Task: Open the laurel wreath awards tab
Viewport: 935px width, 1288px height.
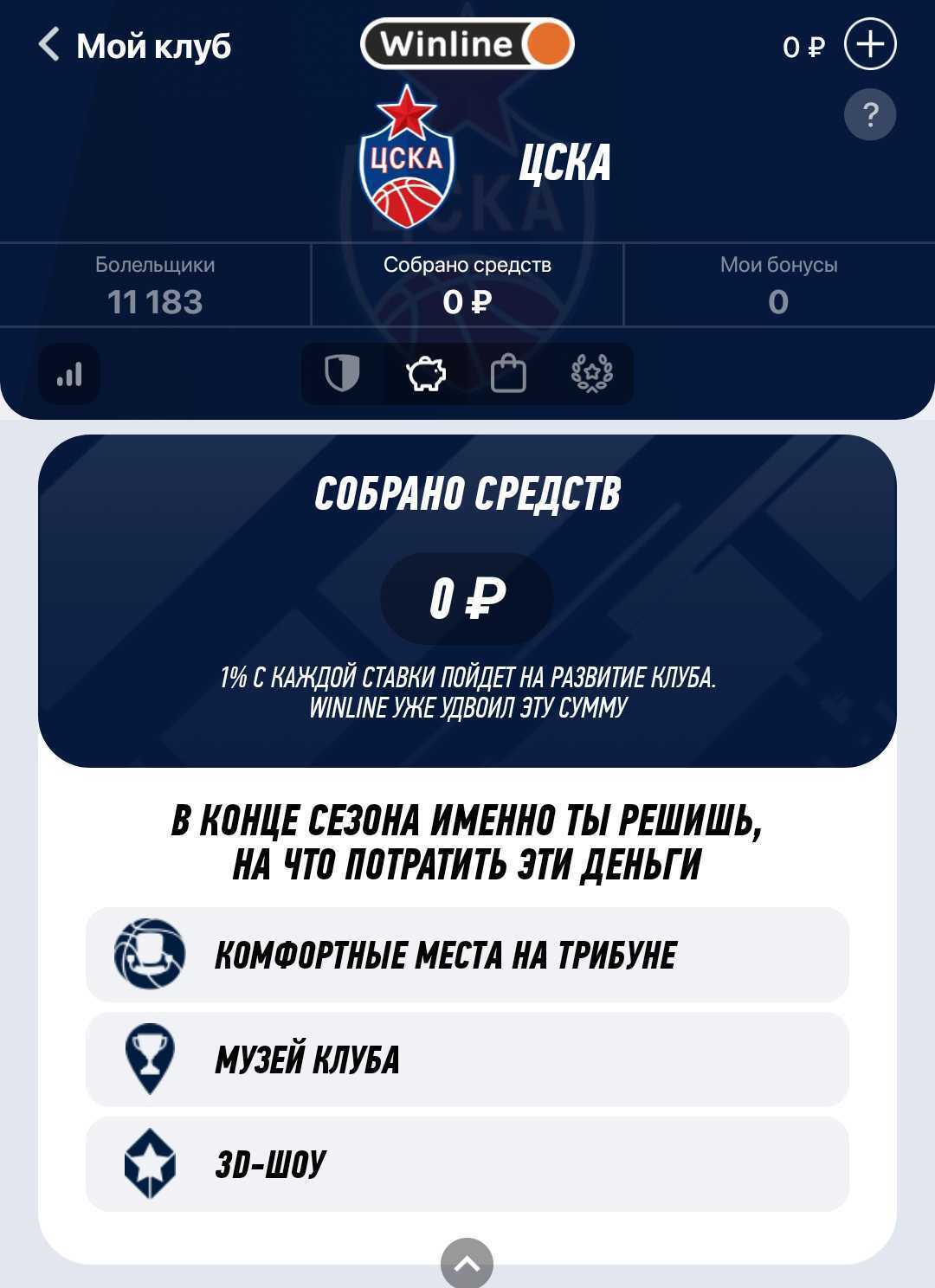Action: [x=592, y=374]
